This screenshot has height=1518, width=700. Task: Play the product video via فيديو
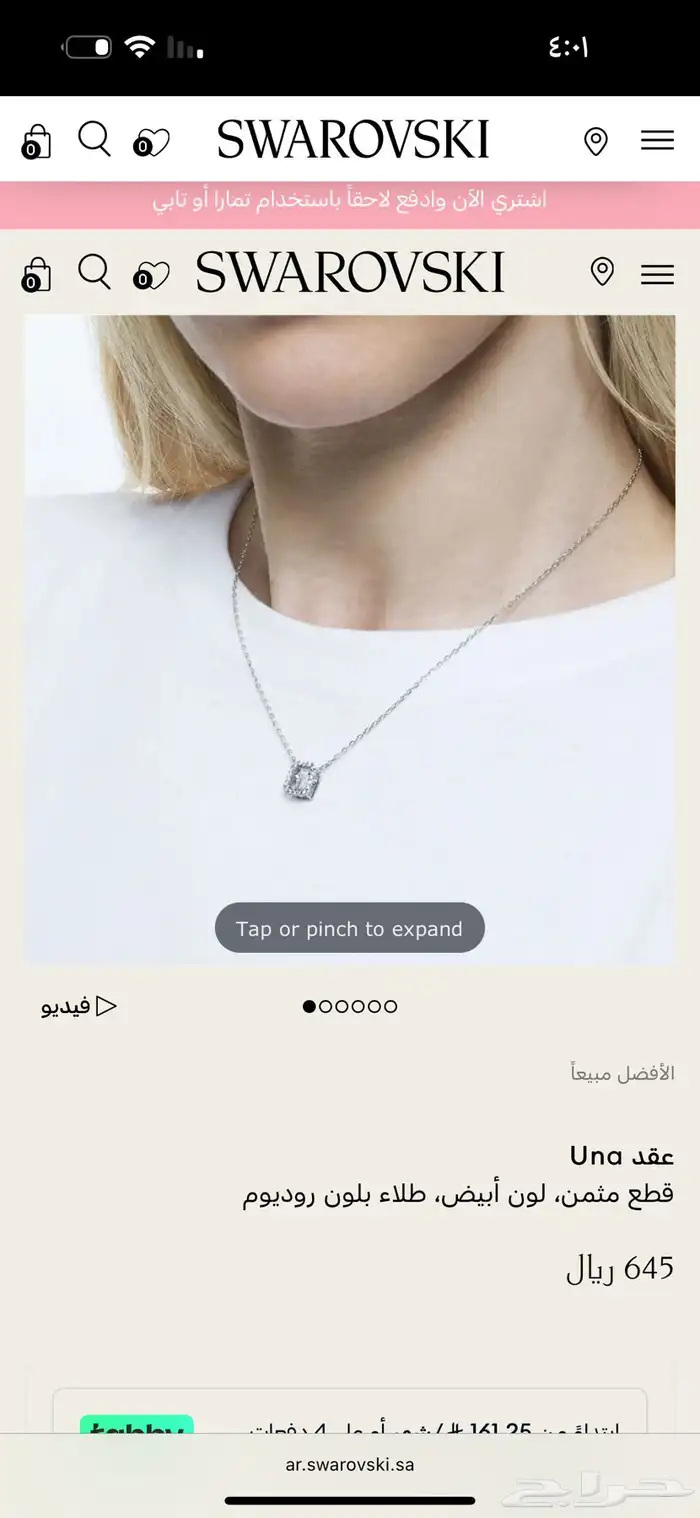point(79,1006)
